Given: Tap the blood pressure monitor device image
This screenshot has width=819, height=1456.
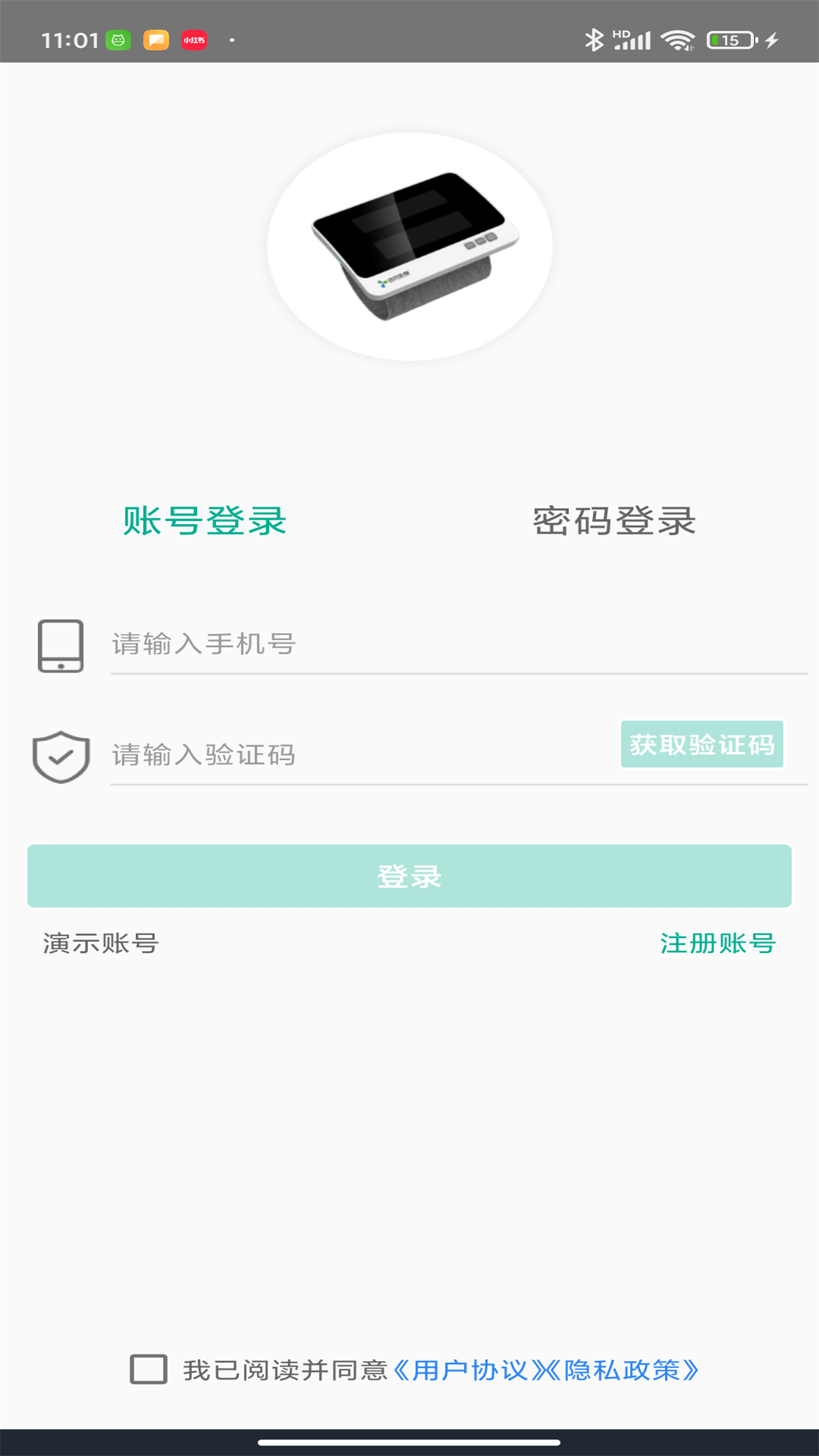Looking at the screenshot, I should pos(409,246).
